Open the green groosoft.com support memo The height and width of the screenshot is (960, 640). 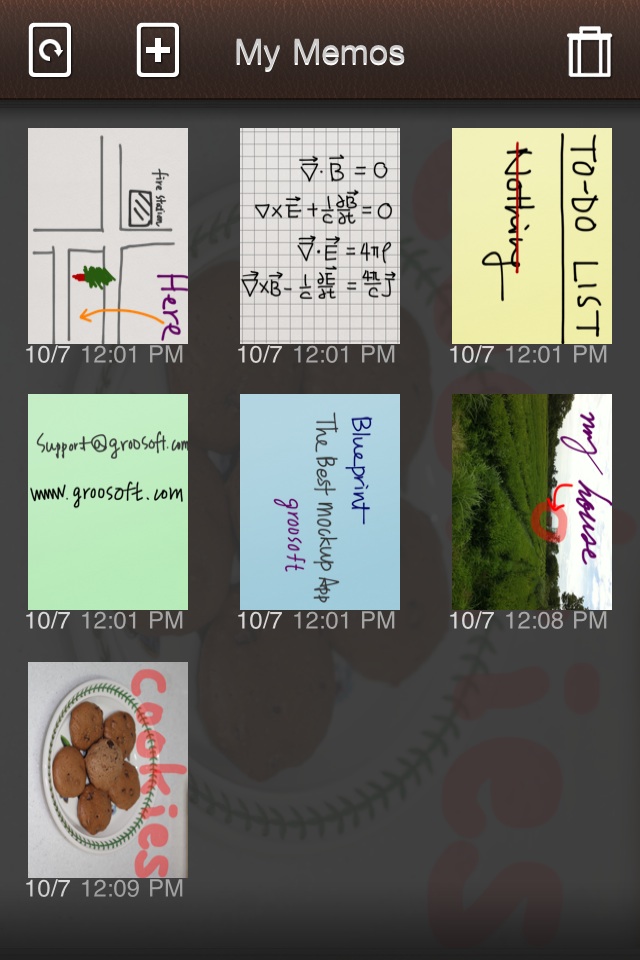pyautogui.click(x=108, y=502)
